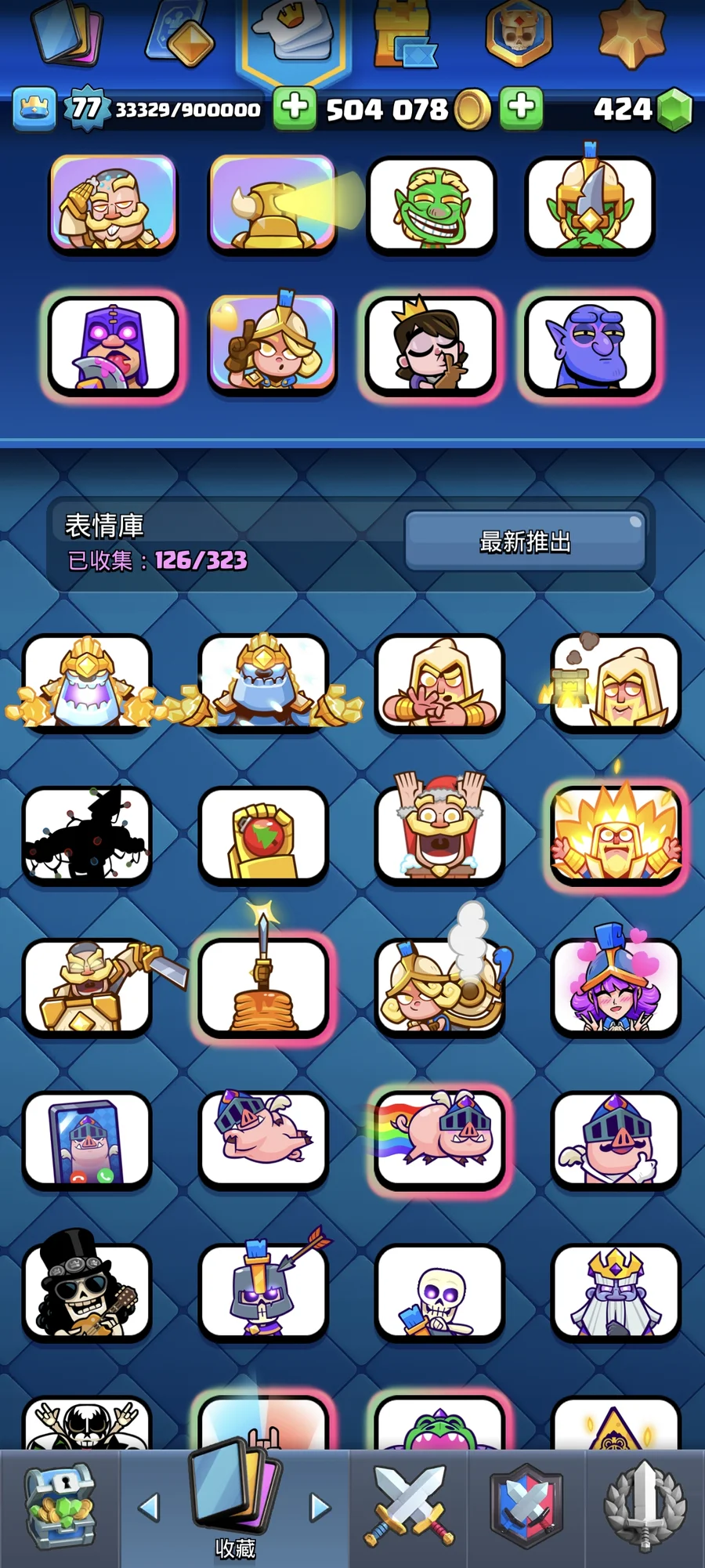Open the tower troops tab at the top
705x1568 pixels.
[x=404, y=35]
